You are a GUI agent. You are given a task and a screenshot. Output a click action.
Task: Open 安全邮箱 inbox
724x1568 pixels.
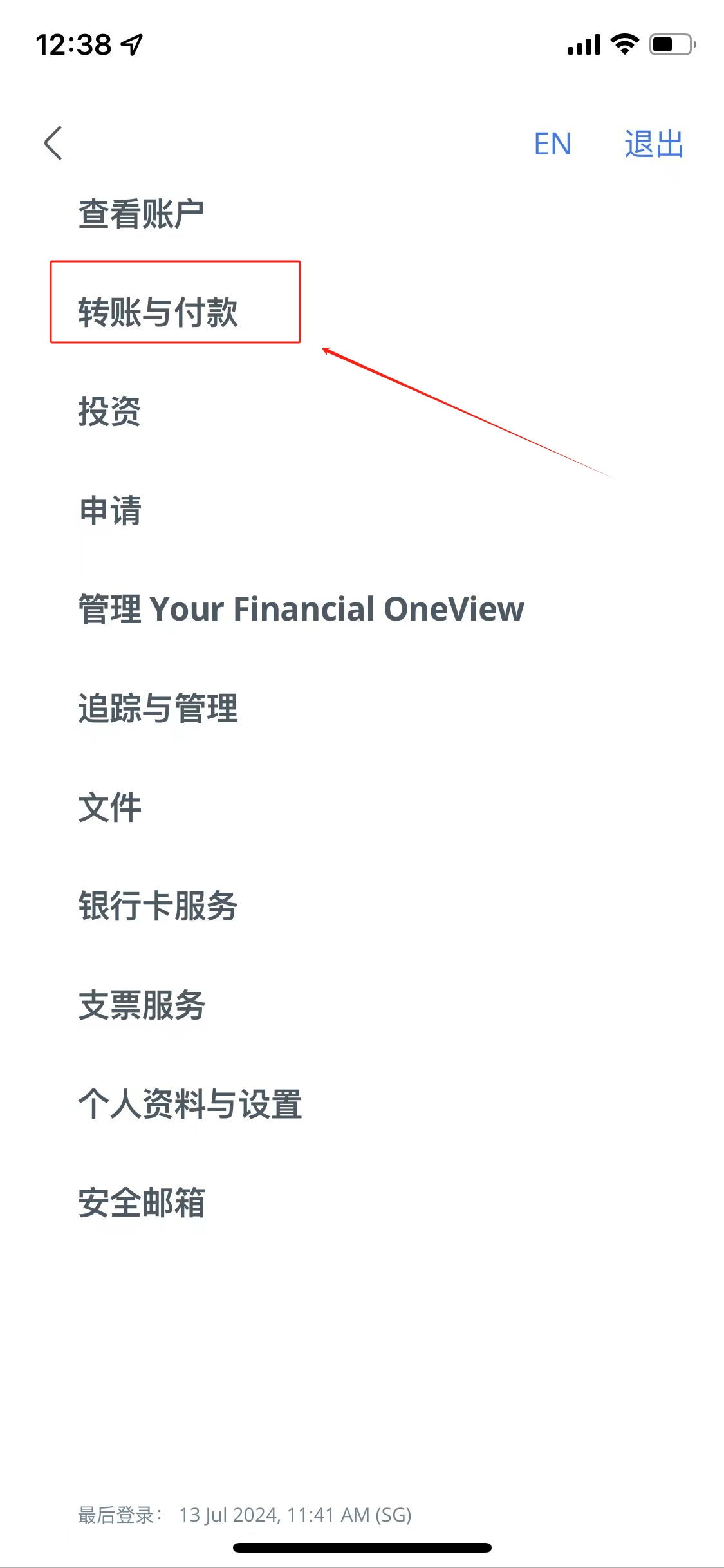(x=142, y=1202)
